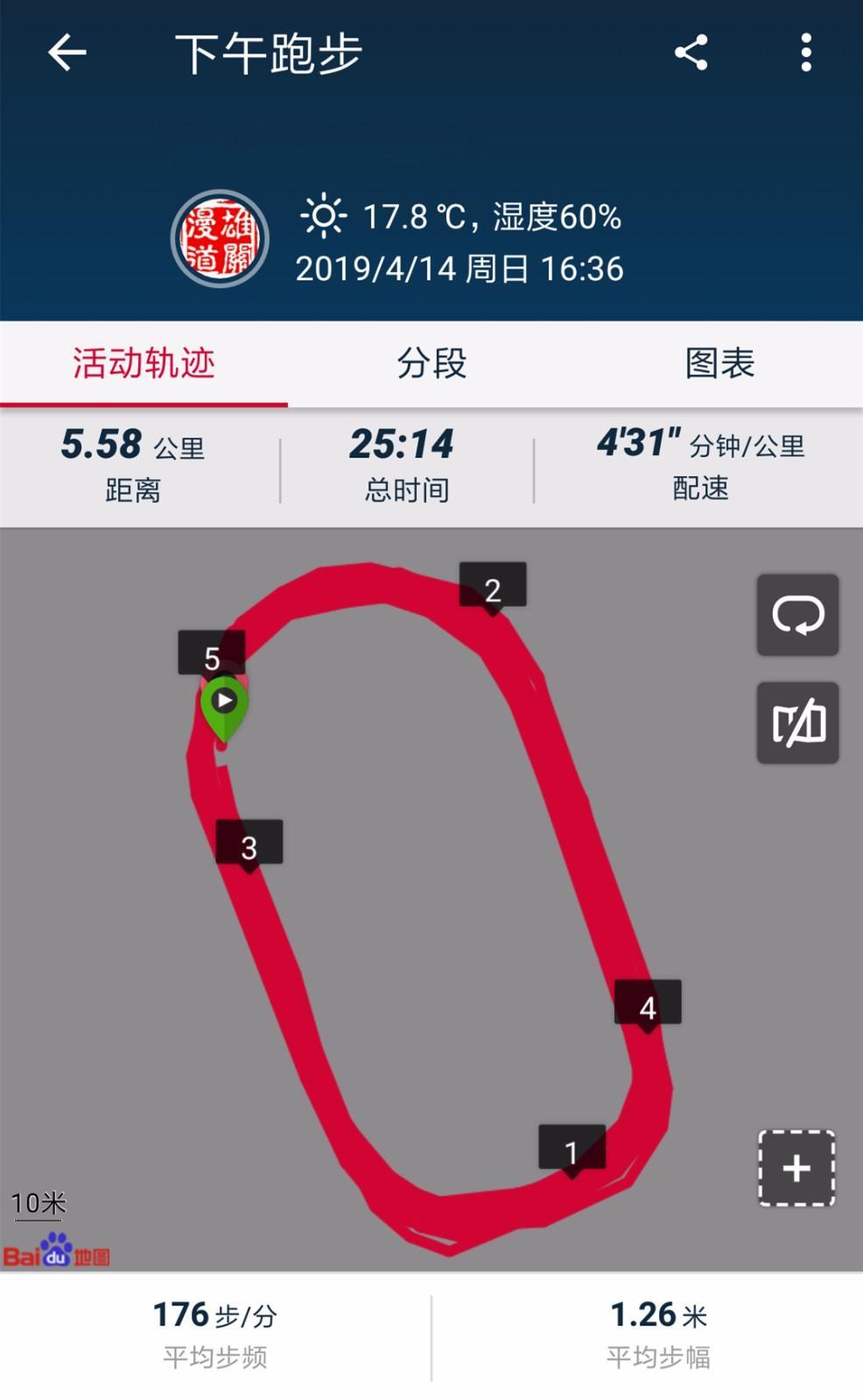Toggle the map display button

coord(797,723)
